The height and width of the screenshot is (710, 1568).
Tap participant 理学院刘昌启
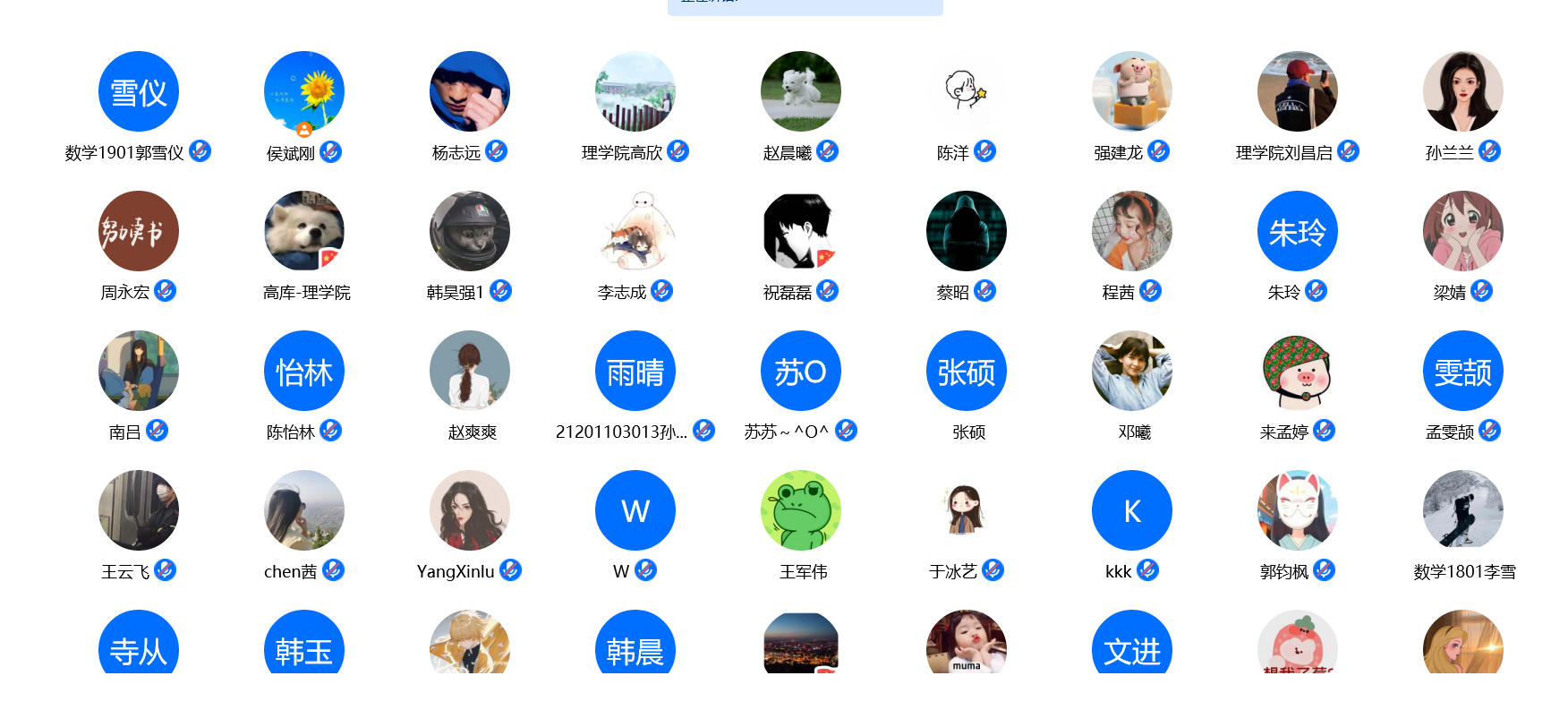point(1297,92)
